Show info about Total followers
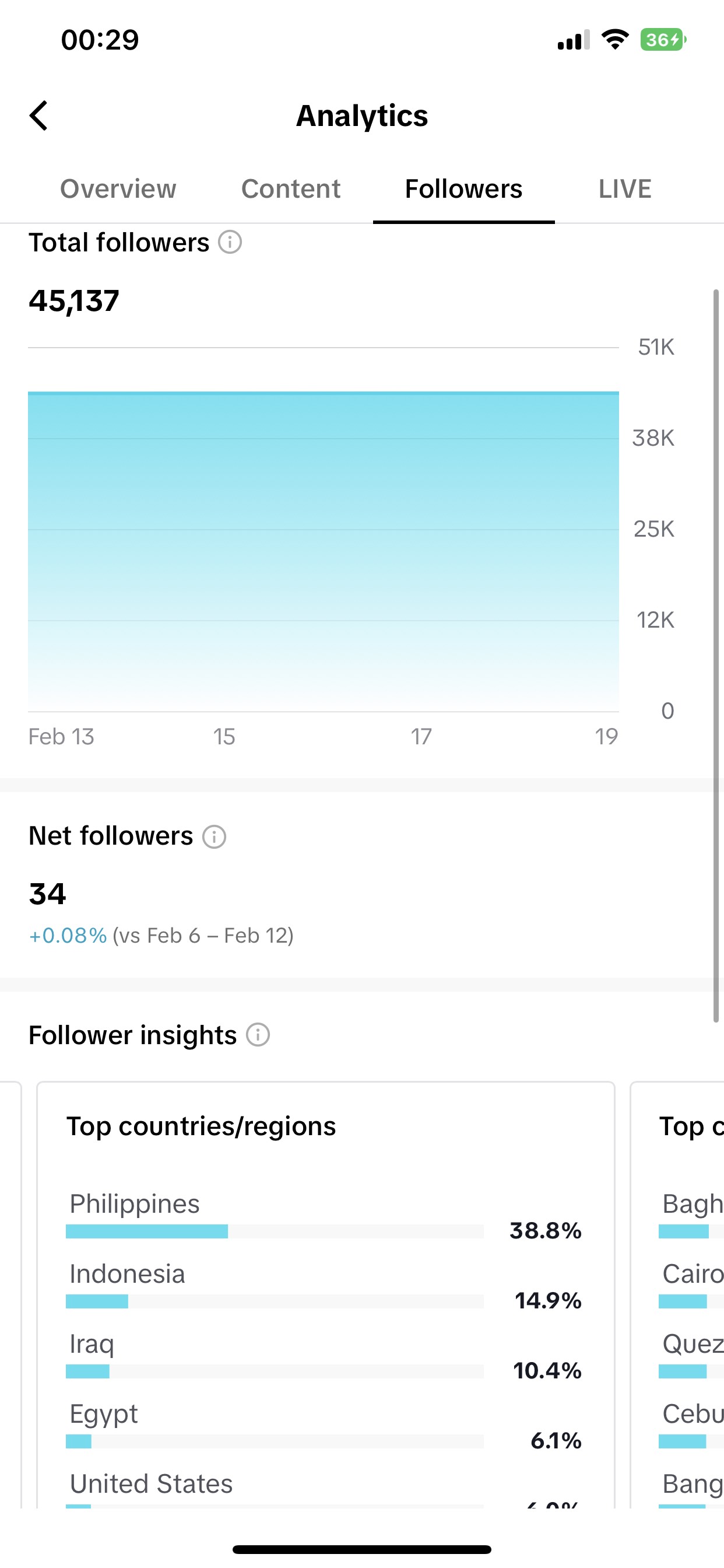 (231, 242)
